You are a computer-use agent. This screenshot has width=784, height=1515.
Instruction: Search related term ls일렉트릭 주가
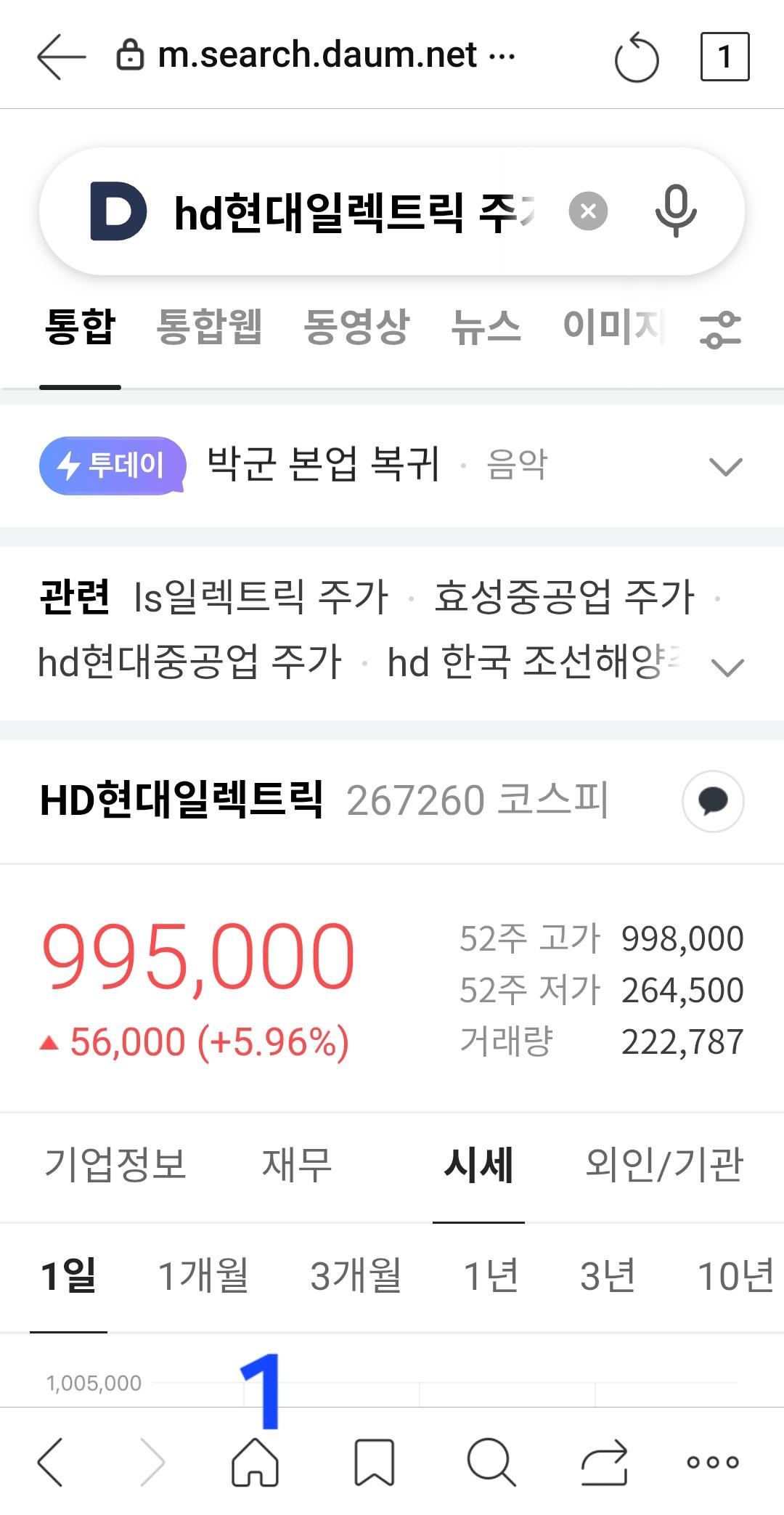point(261,598)
